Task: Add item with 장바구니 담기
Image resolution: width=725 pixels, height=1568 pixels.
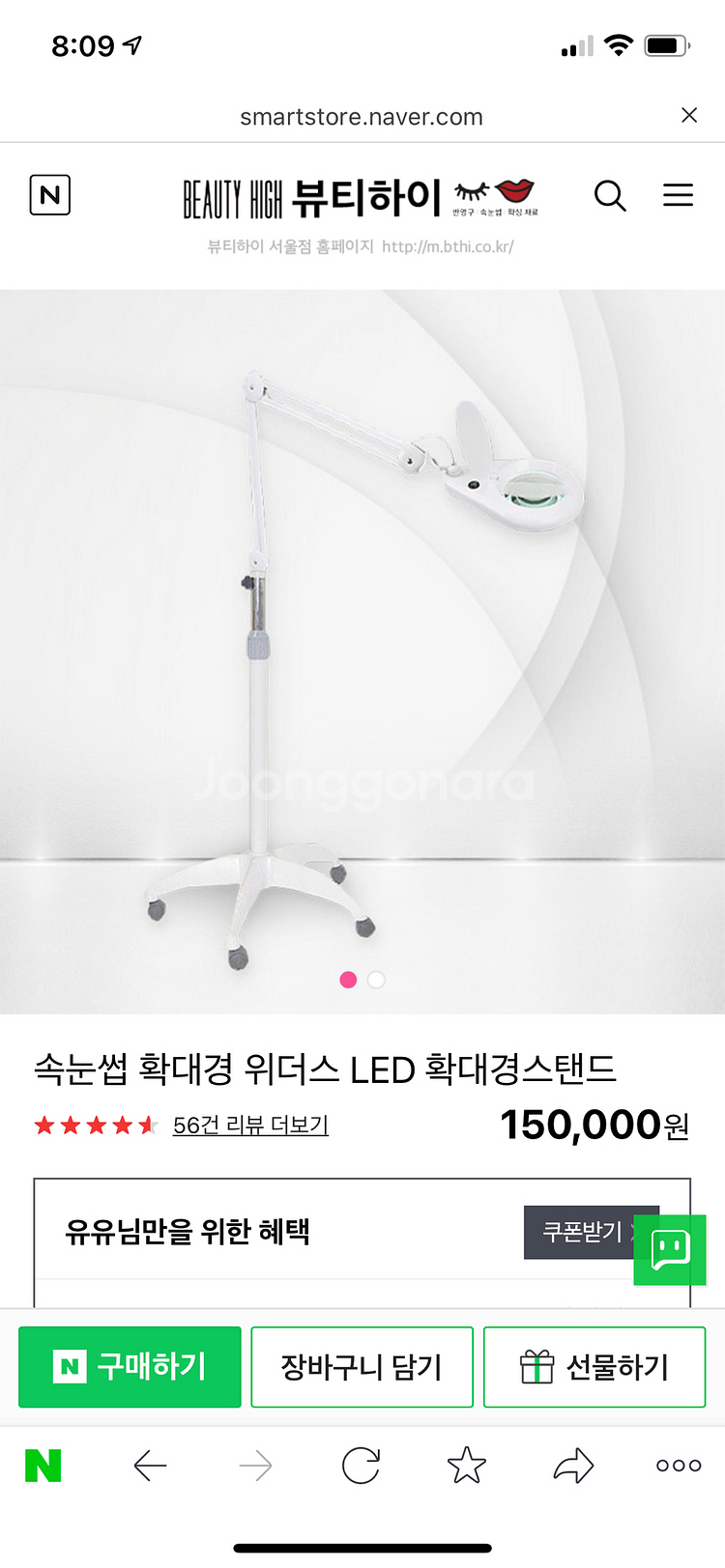Action: [362, 1366]
